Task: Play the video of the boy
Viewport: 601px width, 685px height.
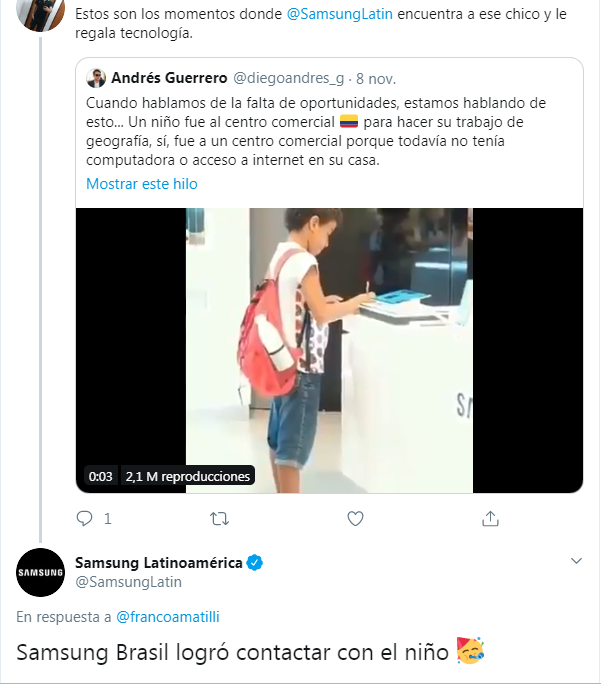Action: [x=329, y=350]
